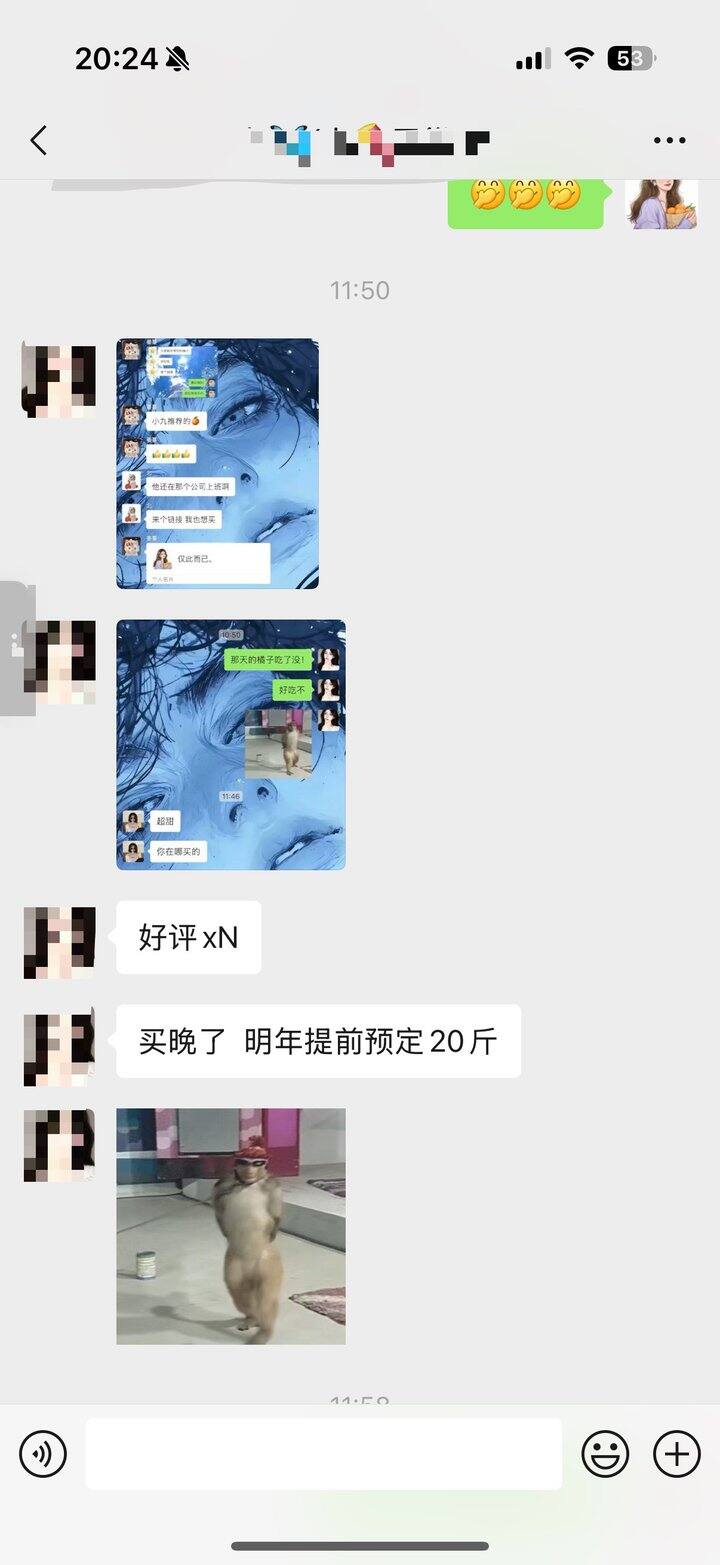Open the plus attachments menu

[677, 1453]
